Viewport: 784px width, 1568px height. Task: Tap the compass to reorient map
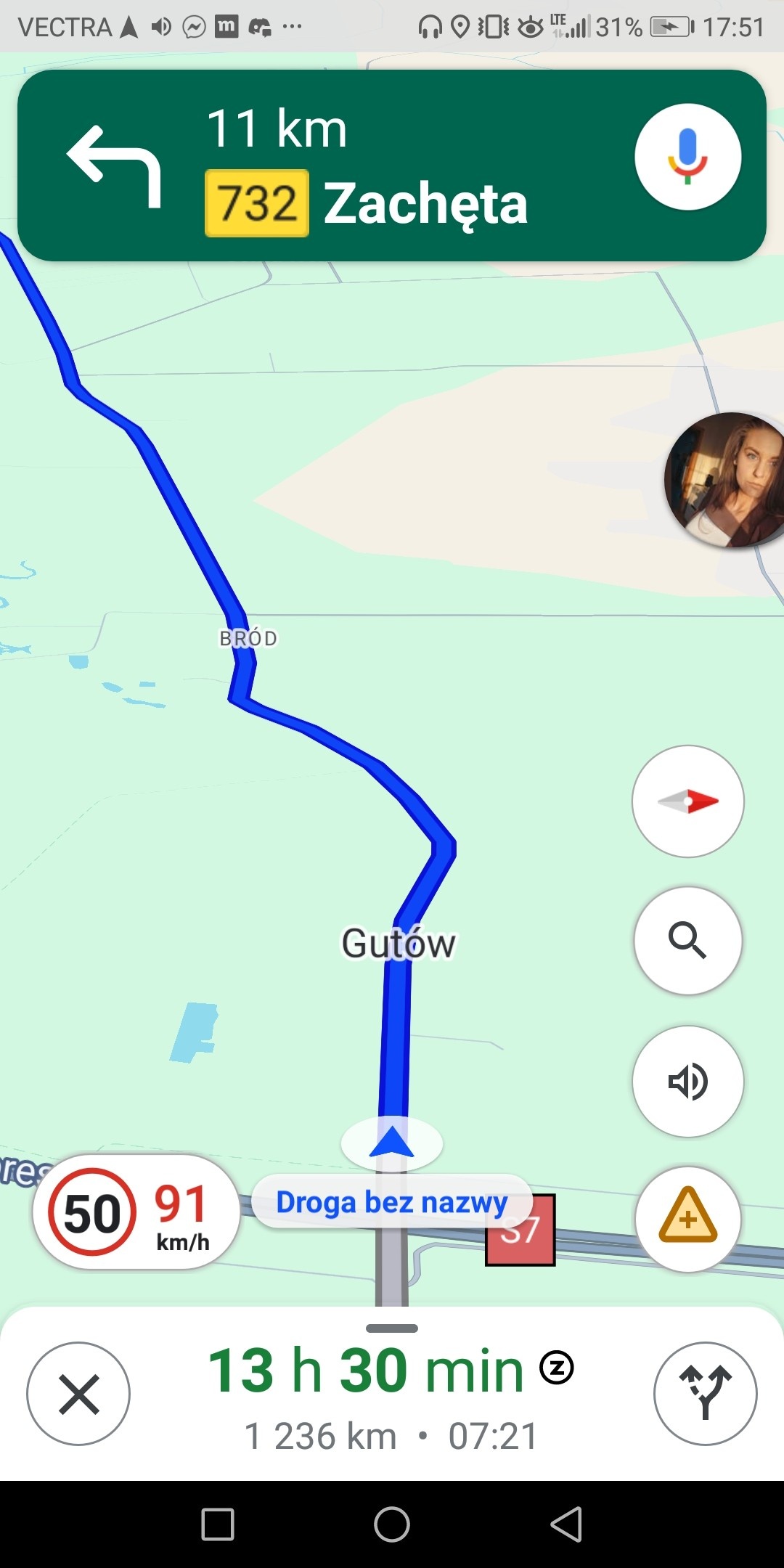pyautogui.click(x=687, y=801)
